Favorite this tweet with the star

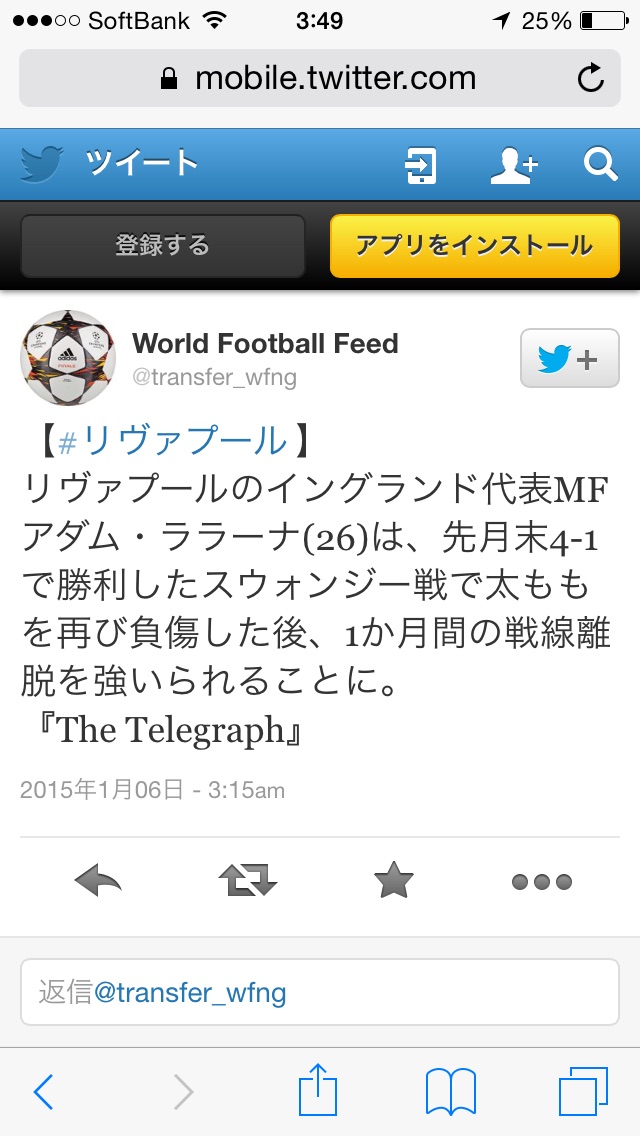(394, 881)
